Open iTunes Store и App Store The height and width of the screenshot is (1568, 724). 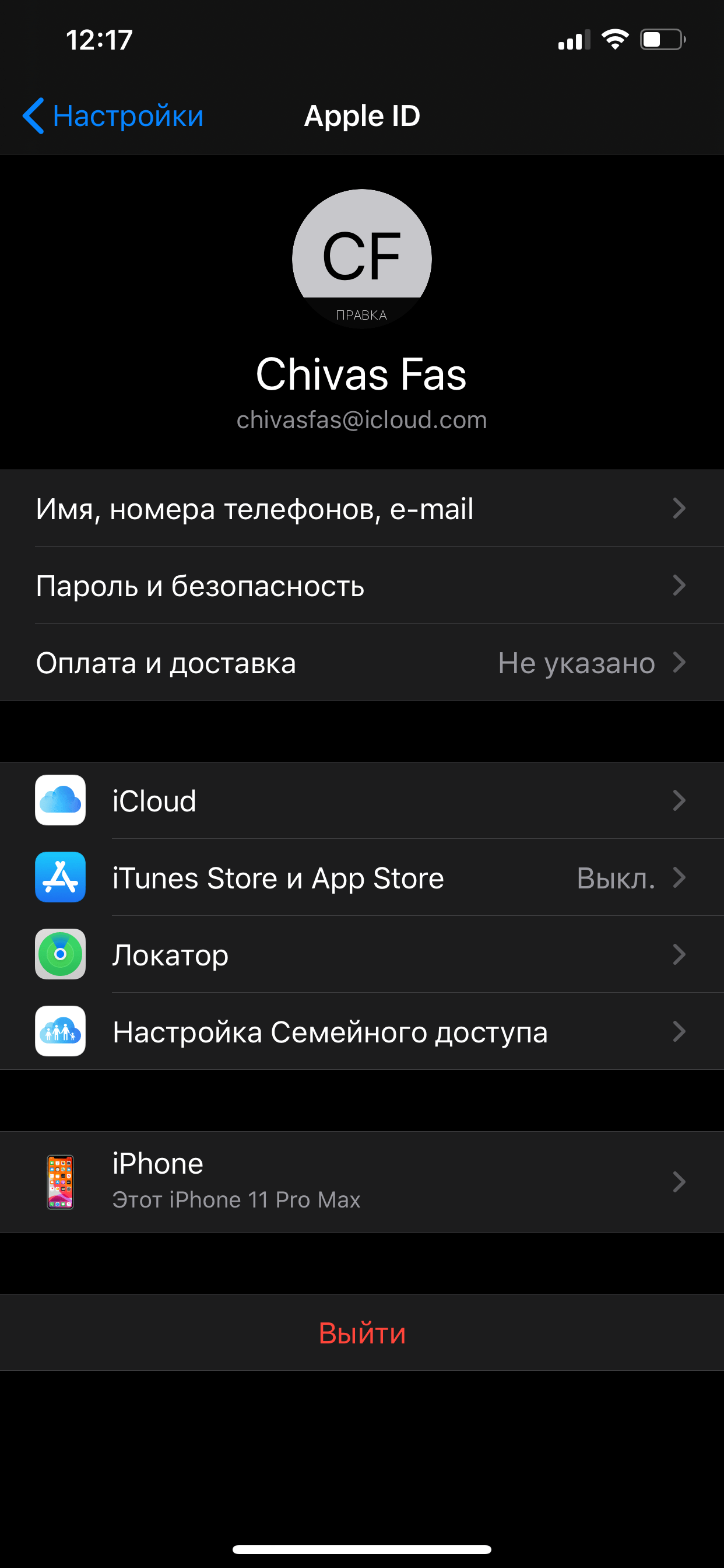tap(361, 878)
